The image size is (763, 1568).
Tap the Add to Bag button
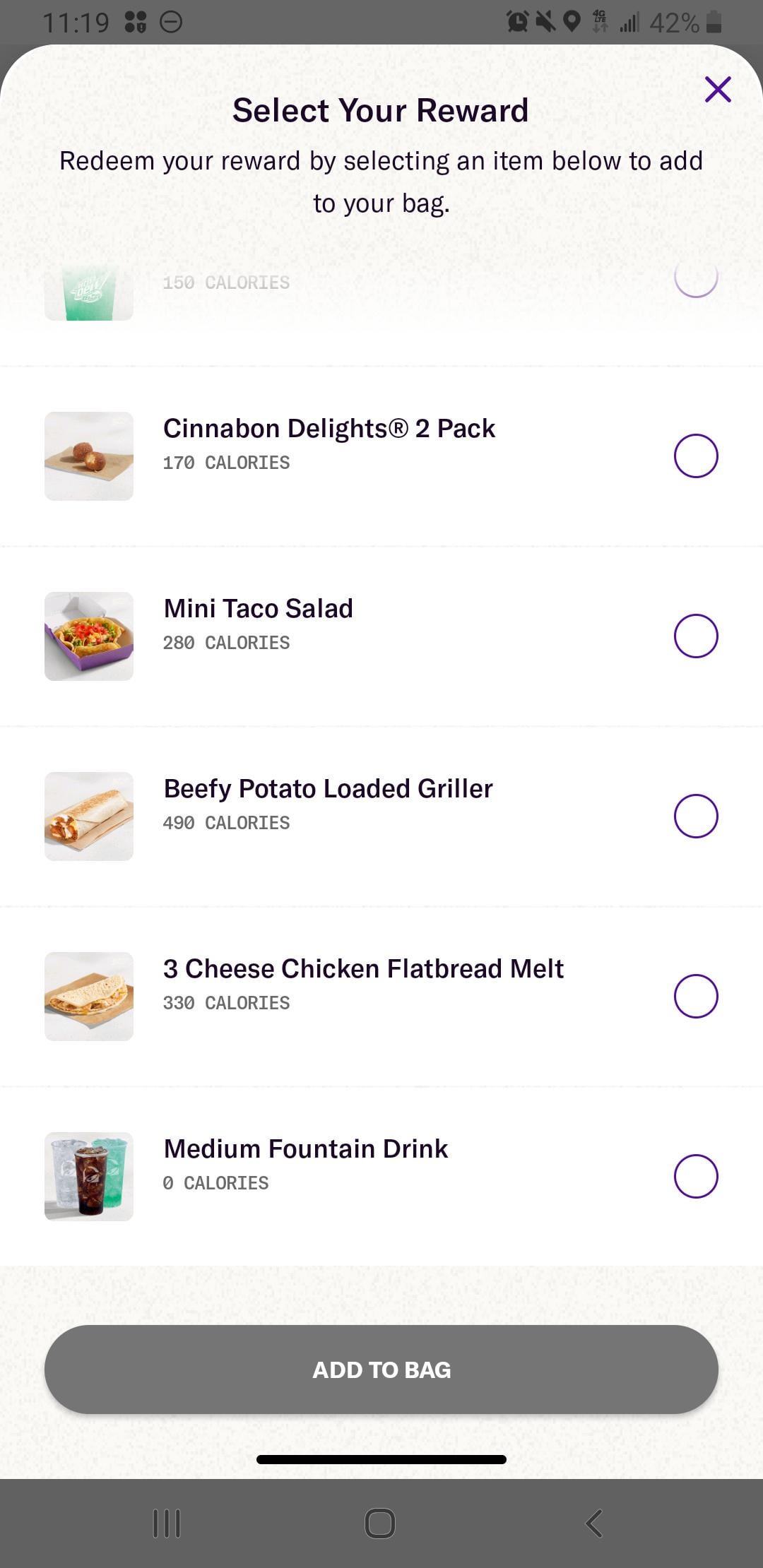381,1370
